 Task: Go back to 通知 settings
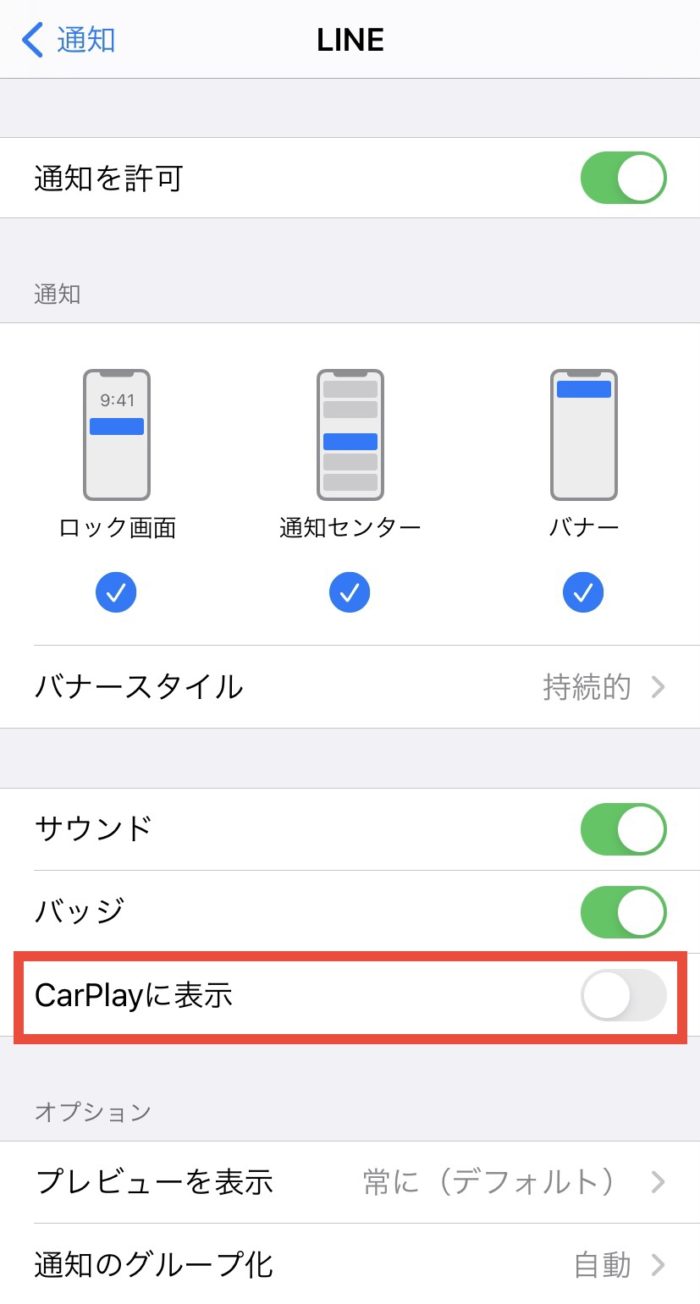[68, 40]
